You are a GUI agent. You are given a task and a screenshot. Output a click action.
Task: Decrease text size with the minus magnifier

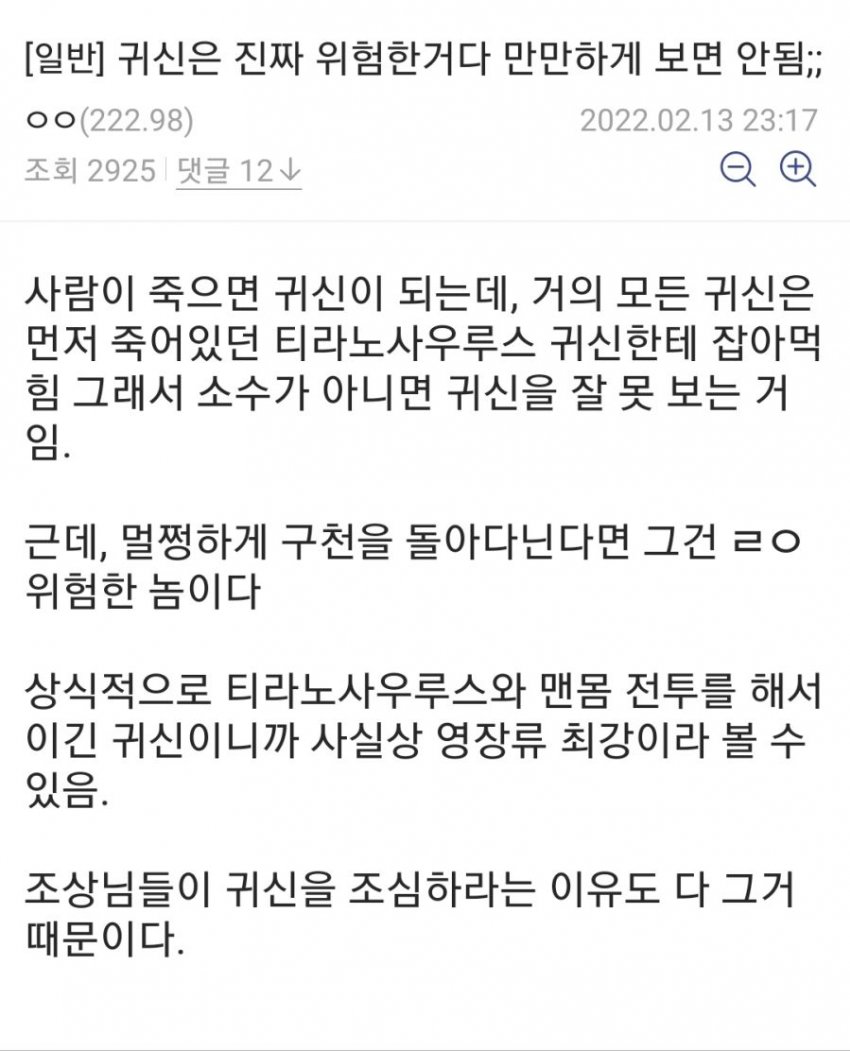coord(738,169)
